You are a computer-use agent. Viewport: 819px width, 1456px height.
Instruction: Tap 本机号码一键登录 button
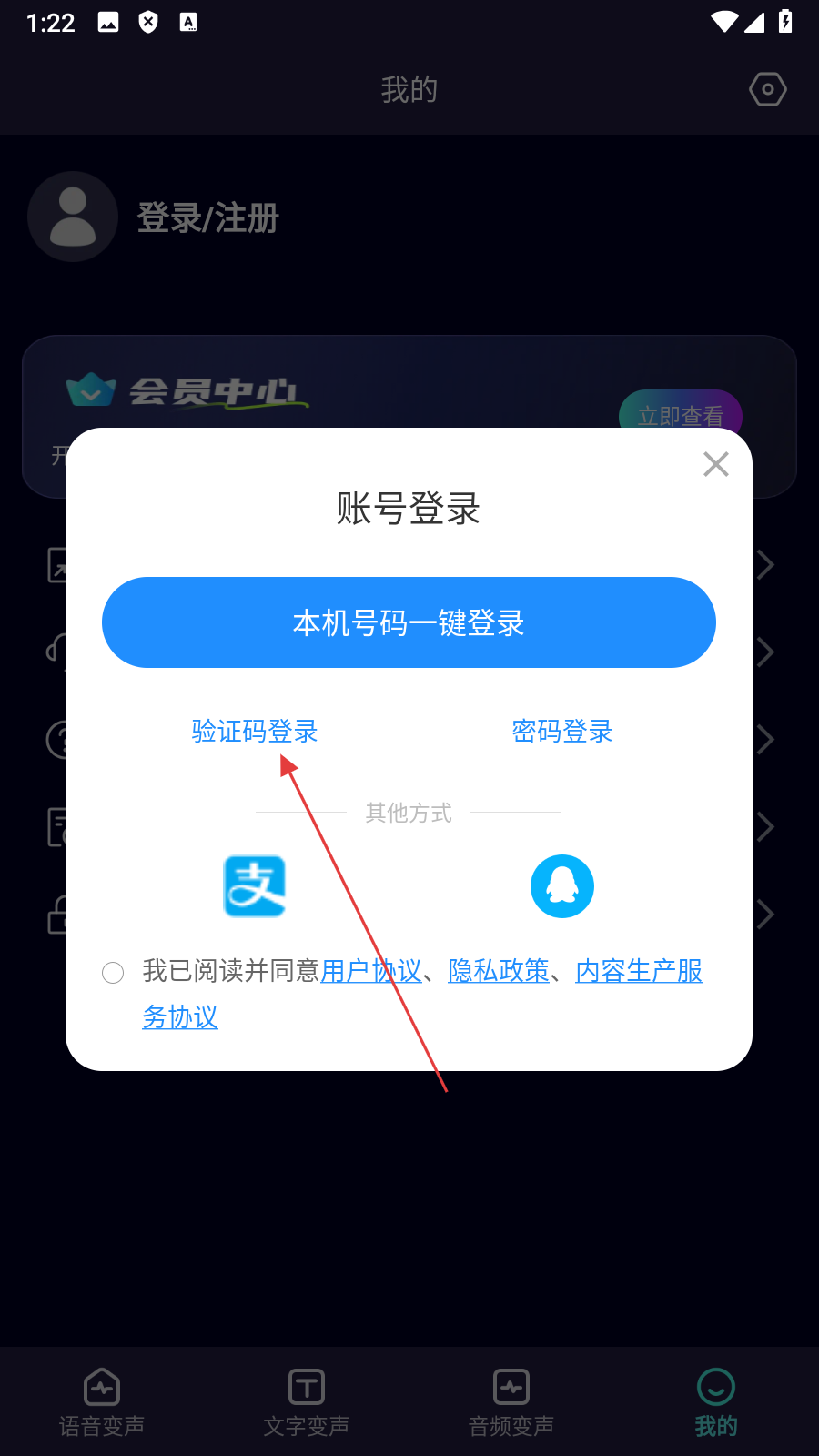point(409,622)
